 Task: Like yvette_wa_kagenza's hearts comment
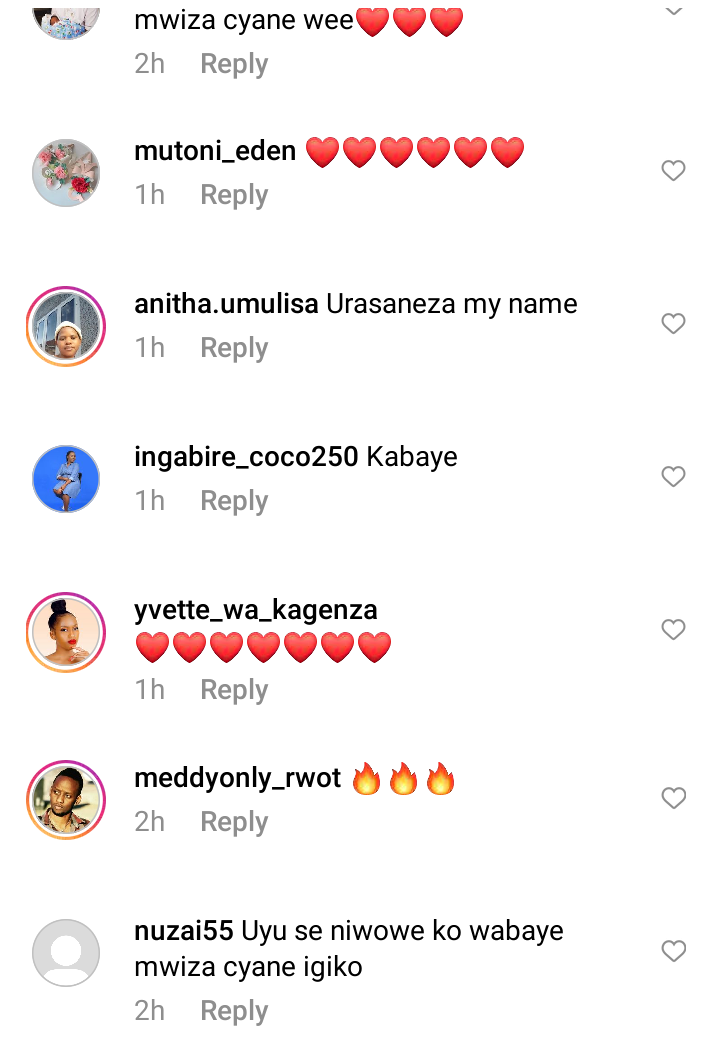point(674,630)
